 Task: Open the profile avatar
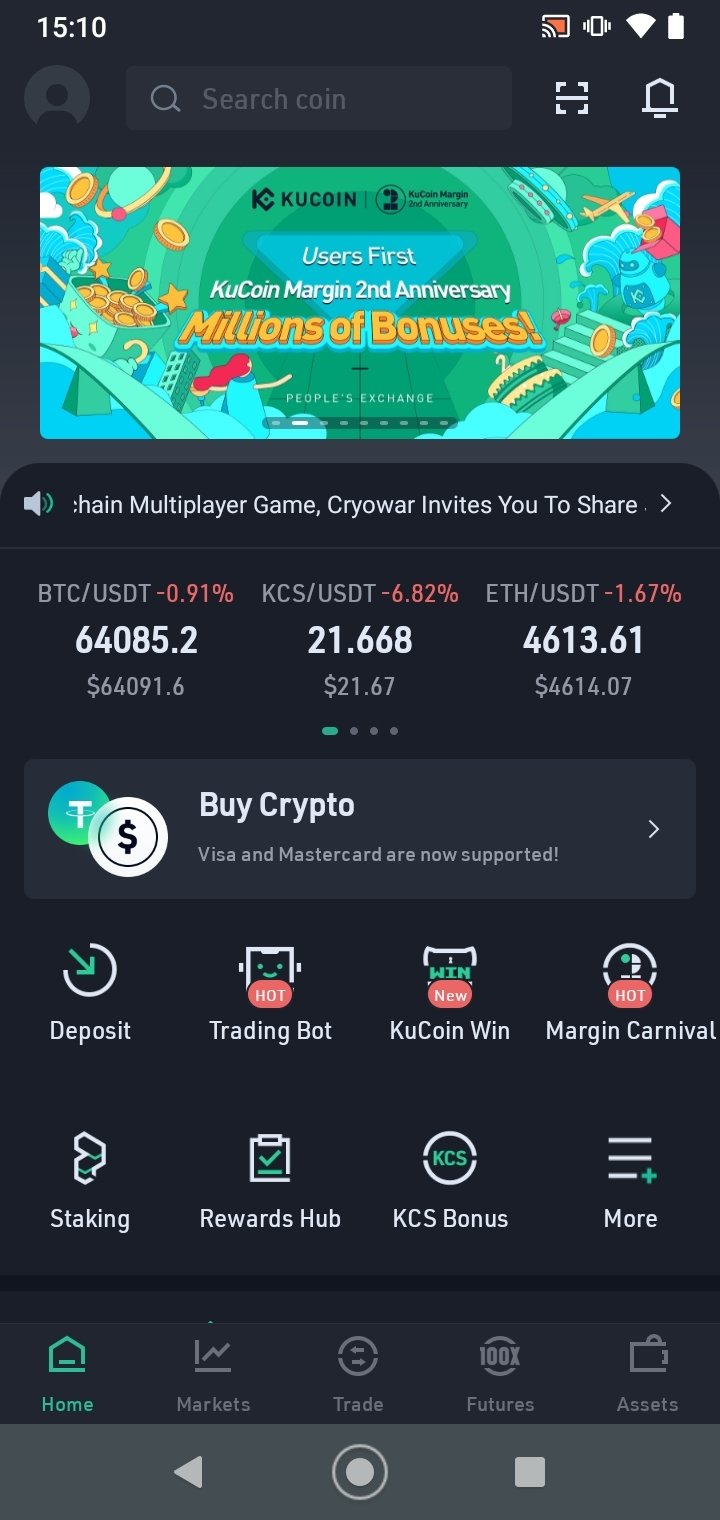coord(57,99)
